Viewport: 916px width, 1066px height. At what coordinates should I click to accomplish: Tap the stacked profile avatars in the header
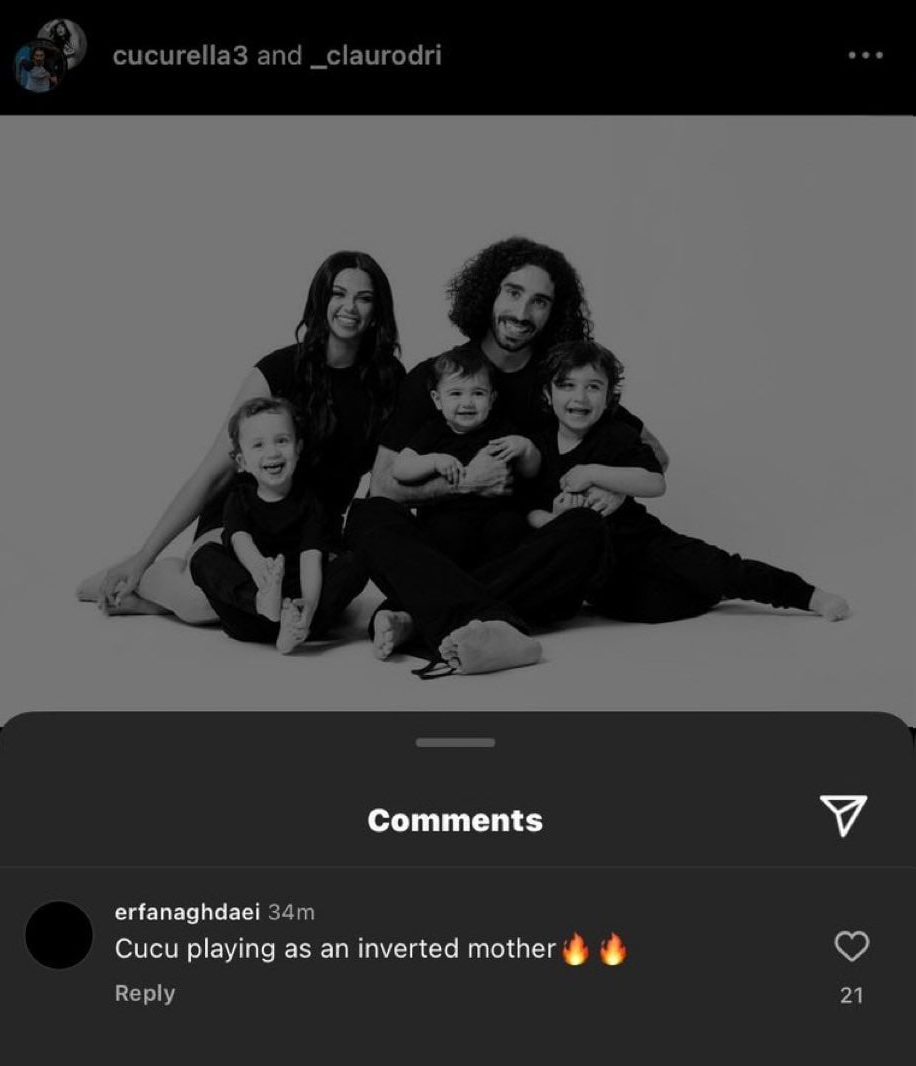50,56
